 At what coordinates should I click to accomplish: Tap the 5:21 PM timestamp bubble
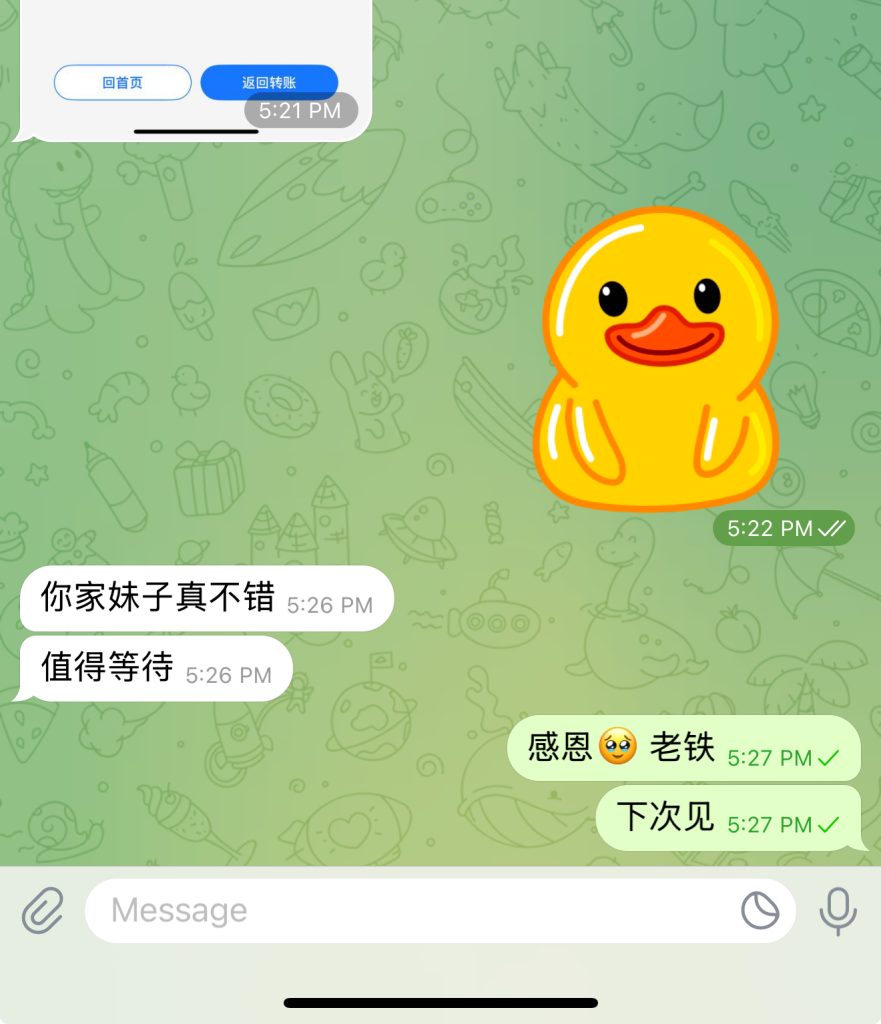pyautogui.click(x=299, y=110)
